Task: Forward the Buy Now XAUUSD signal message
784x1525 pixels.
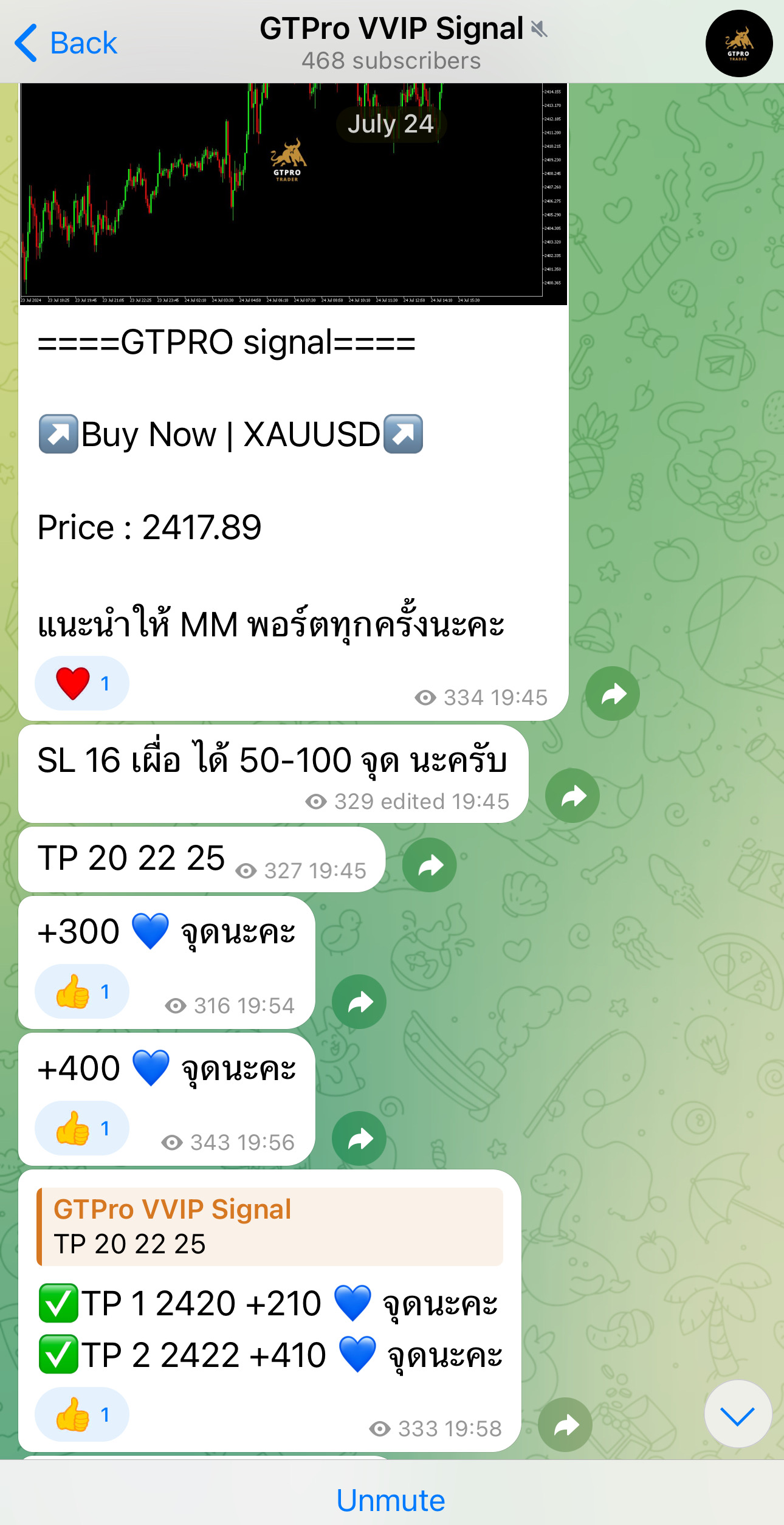Action: click(613, 694)
